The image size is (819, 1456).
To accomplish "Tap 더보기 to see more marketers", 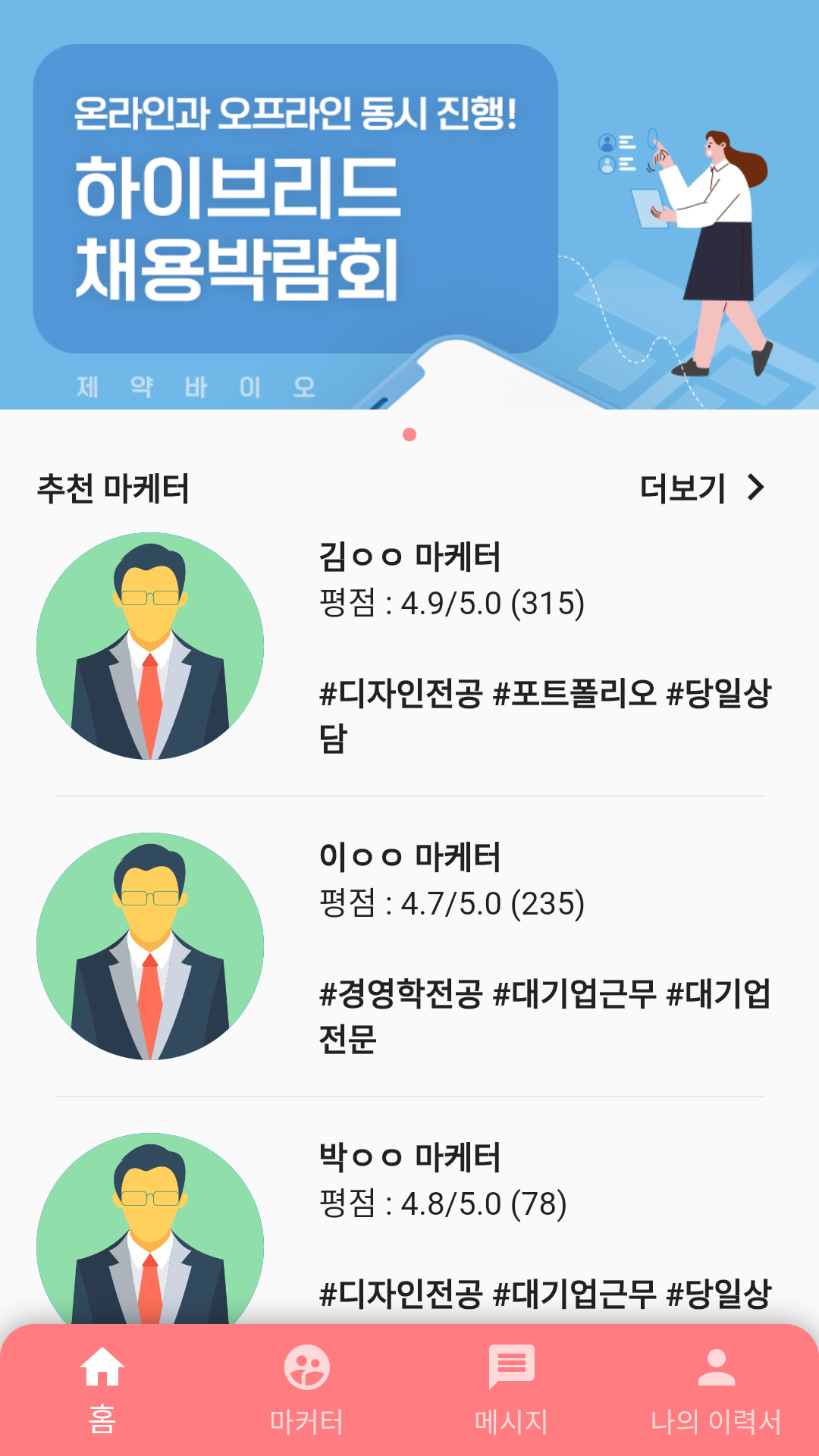I will [702, 488].
